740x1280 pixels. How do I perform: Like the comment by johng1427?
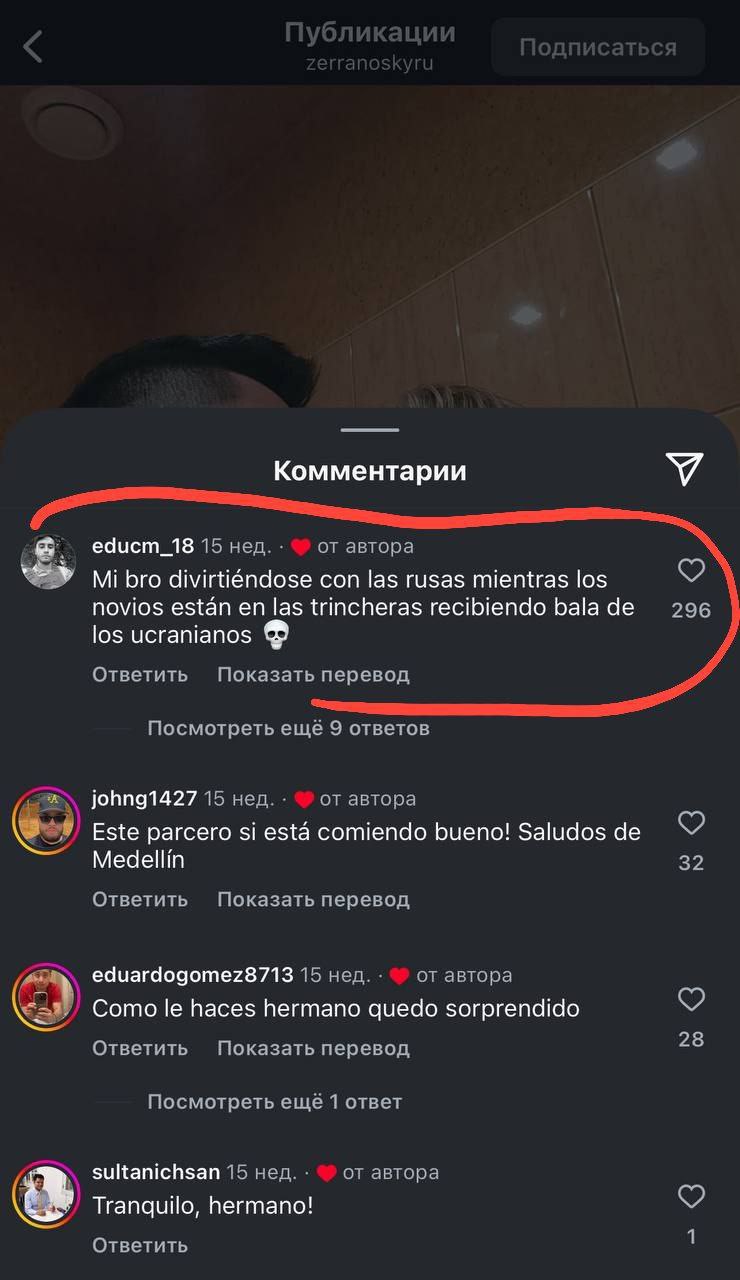click(691, 823)
